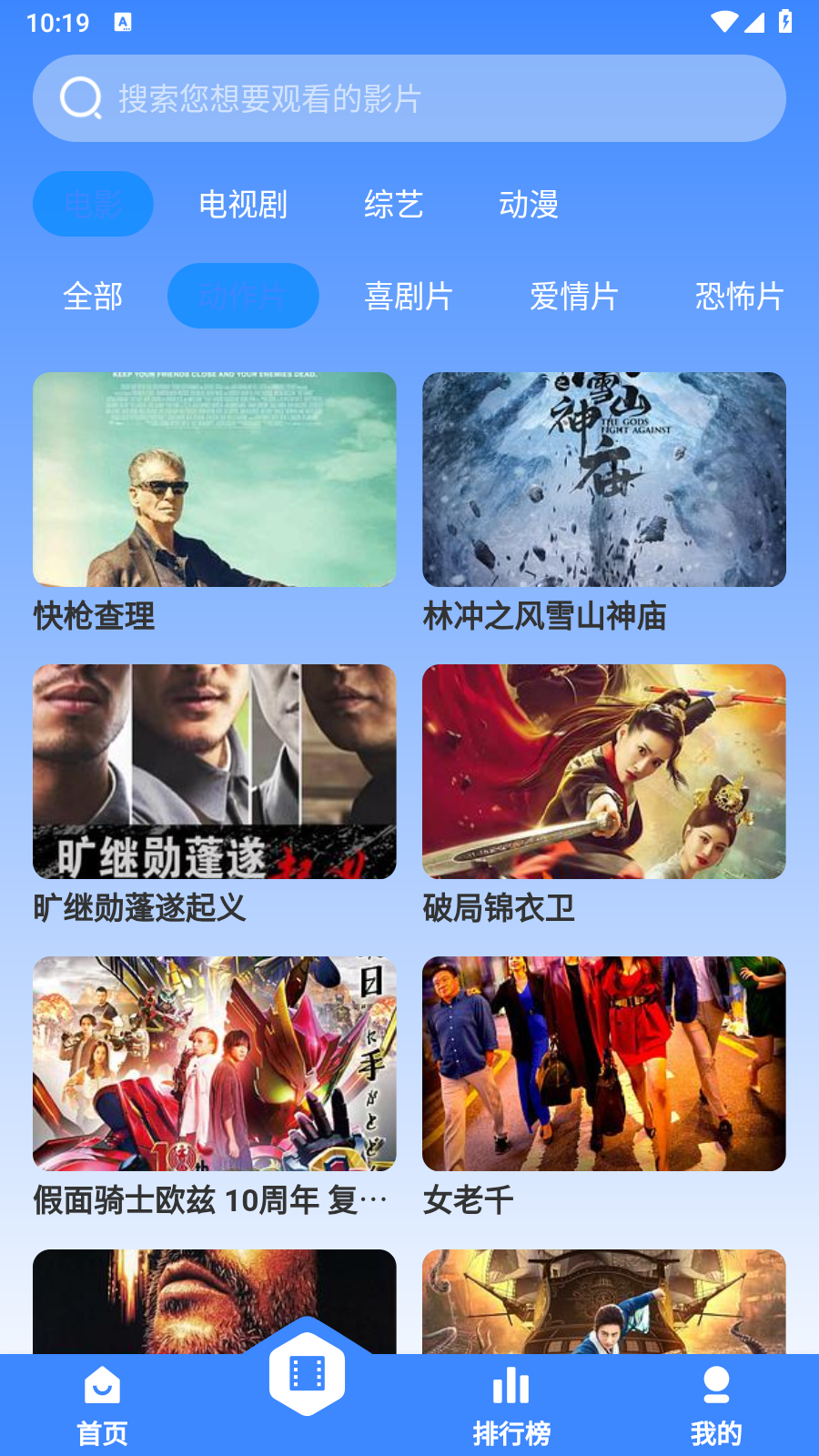The image size is (819, 1456).
Task: Open the 林冲之风雪山神庙 poster
Action: point(603,479)
